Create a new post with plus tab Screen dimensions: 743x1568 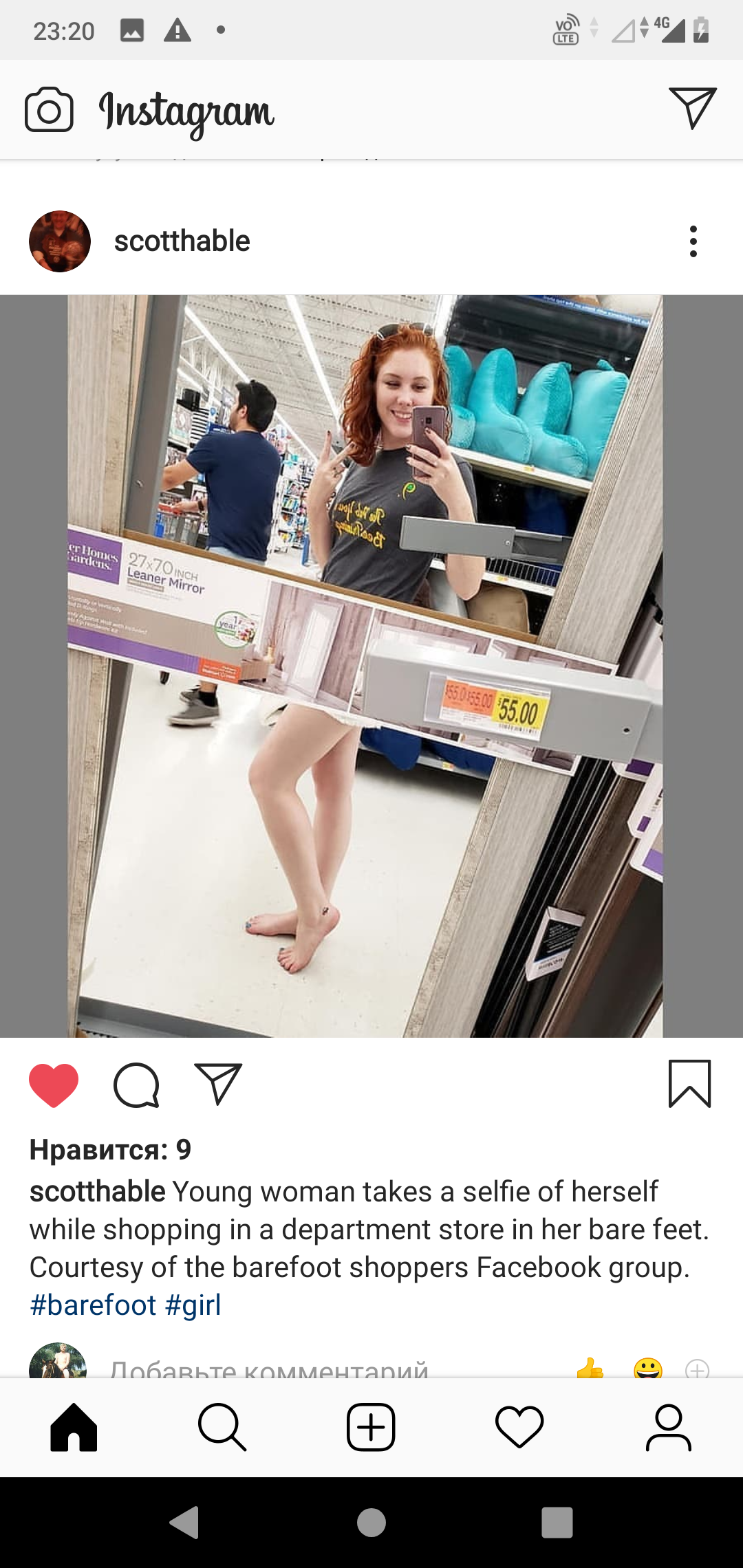tap(371, 1428)
